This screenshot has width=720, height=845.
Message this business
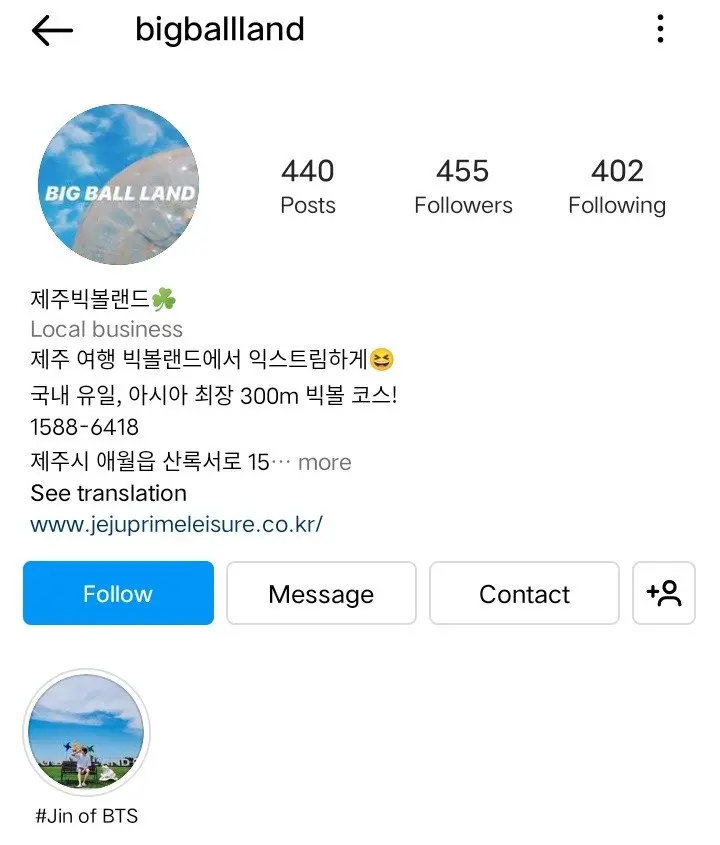pyautogui.click(x=321, y=593)
